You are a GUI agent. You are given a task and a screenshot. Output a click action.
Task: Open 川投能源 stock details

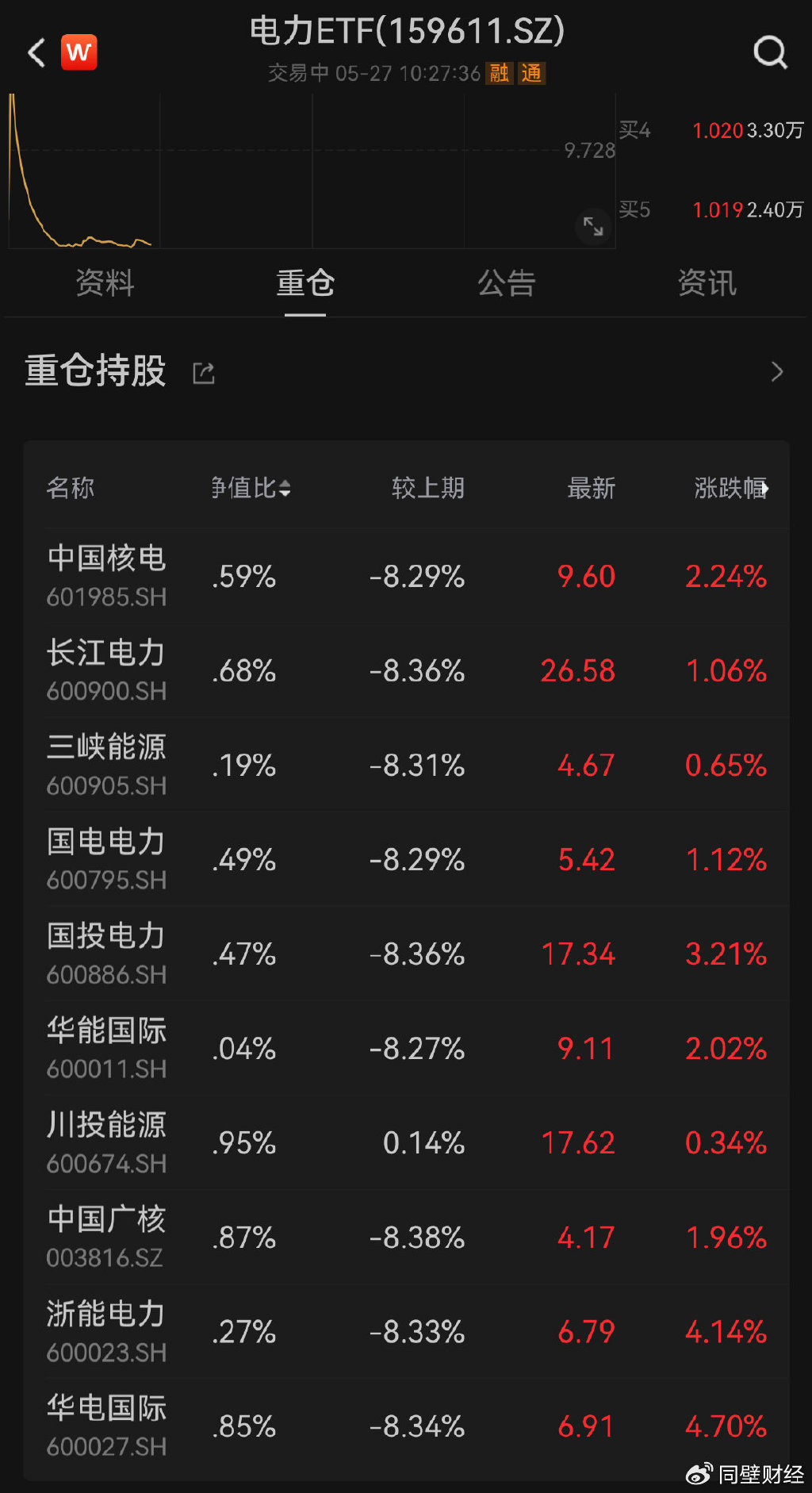click(106, 1142)
